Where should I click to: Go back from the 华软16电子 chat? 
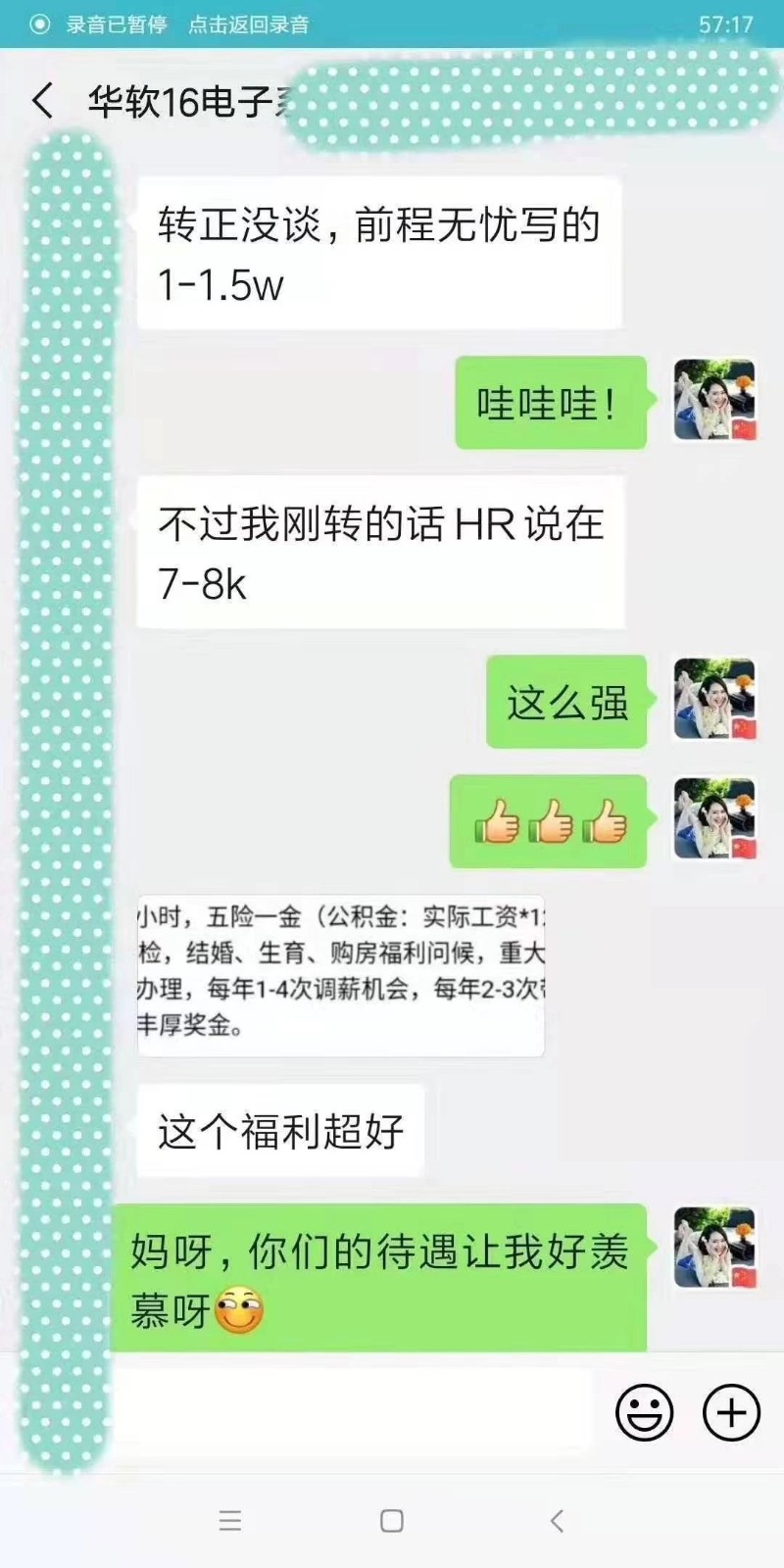(42, 101)
